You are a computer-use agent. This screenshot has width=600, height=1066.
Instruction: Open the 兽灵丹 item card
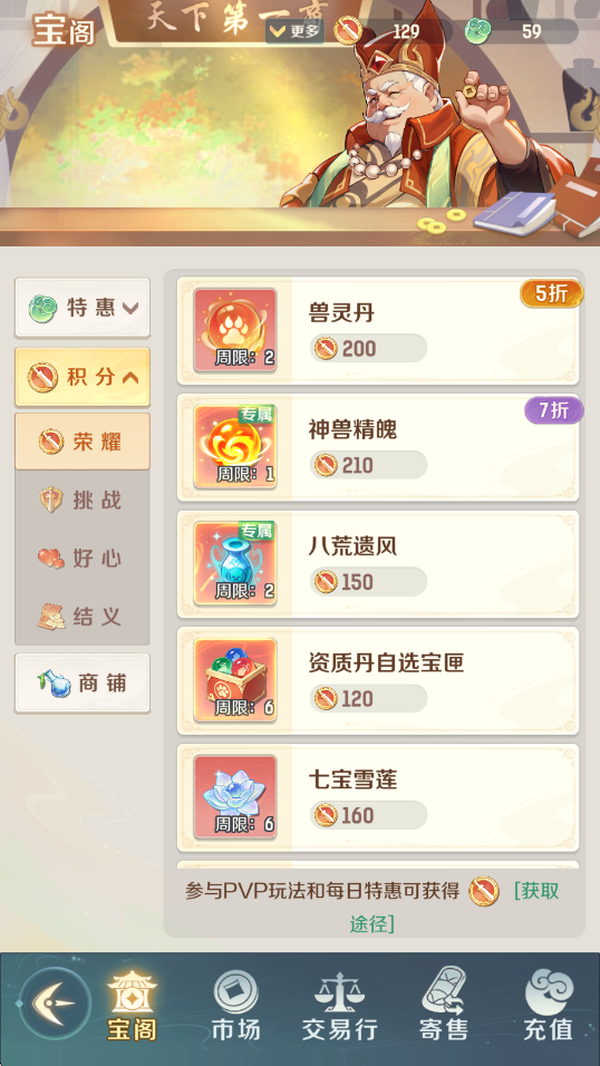378,331
